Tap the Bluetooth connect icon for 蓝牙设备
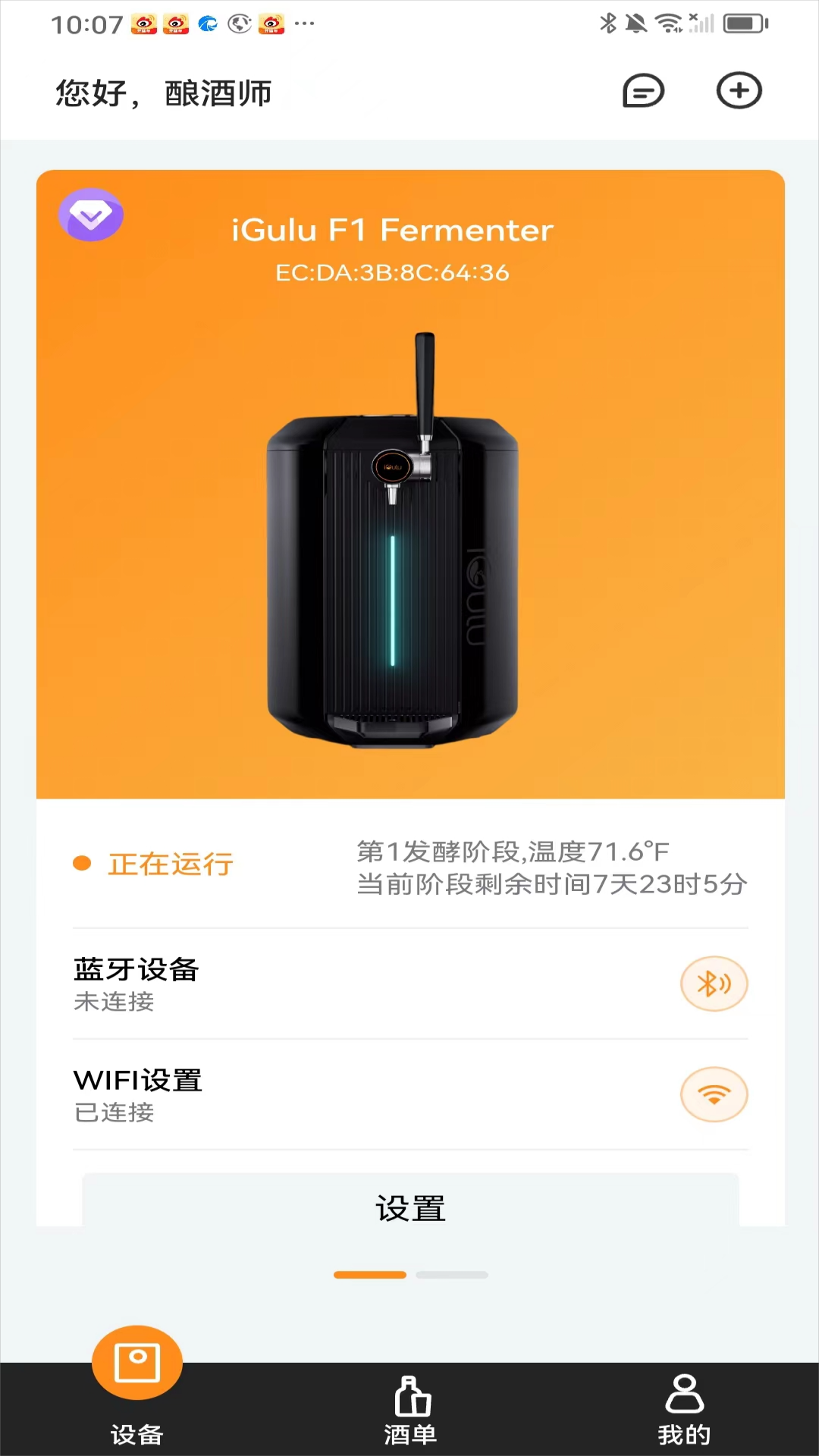This screenshot has width=819, height=1456. click(x=714, y=984)
